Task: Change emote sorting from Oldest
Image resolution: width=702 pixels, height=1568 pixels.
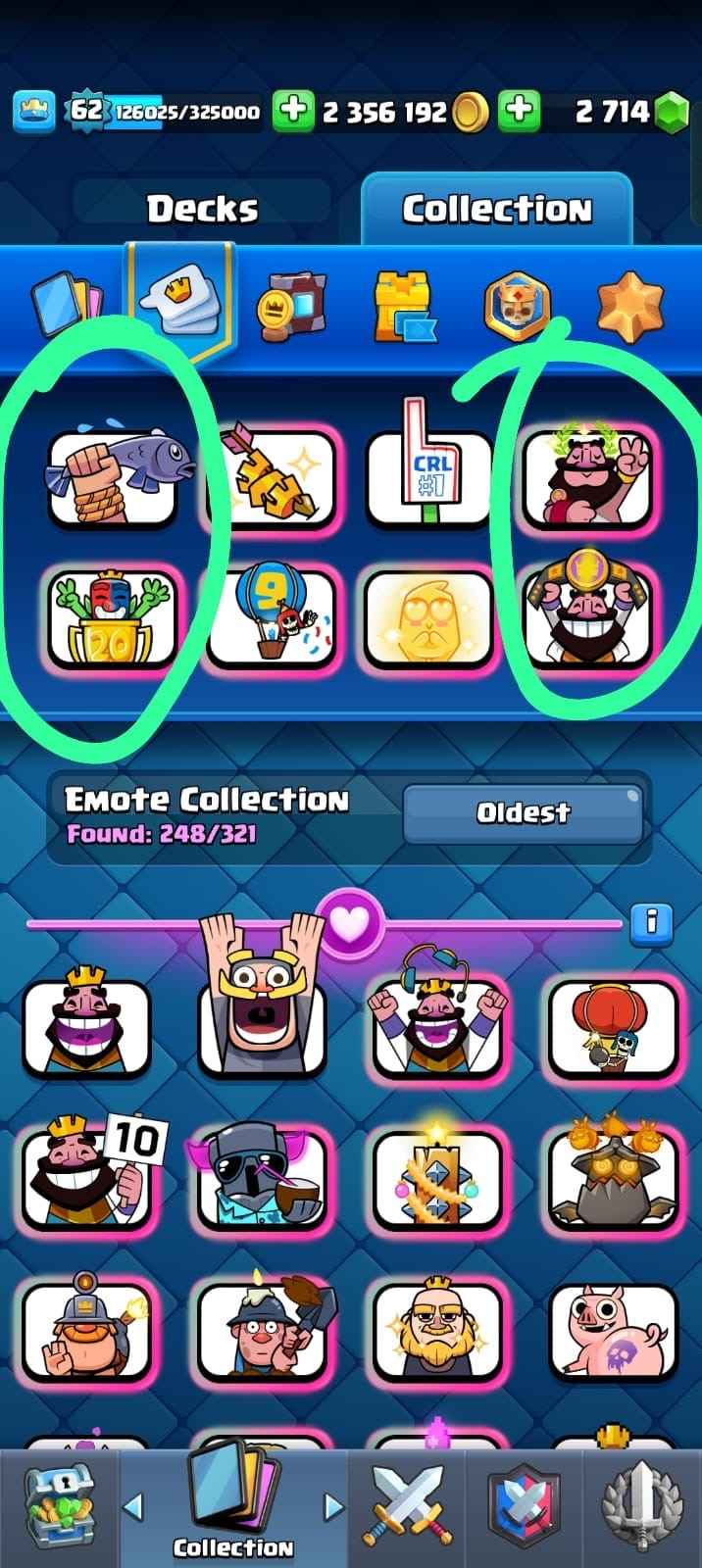Action: click(523, 812)
